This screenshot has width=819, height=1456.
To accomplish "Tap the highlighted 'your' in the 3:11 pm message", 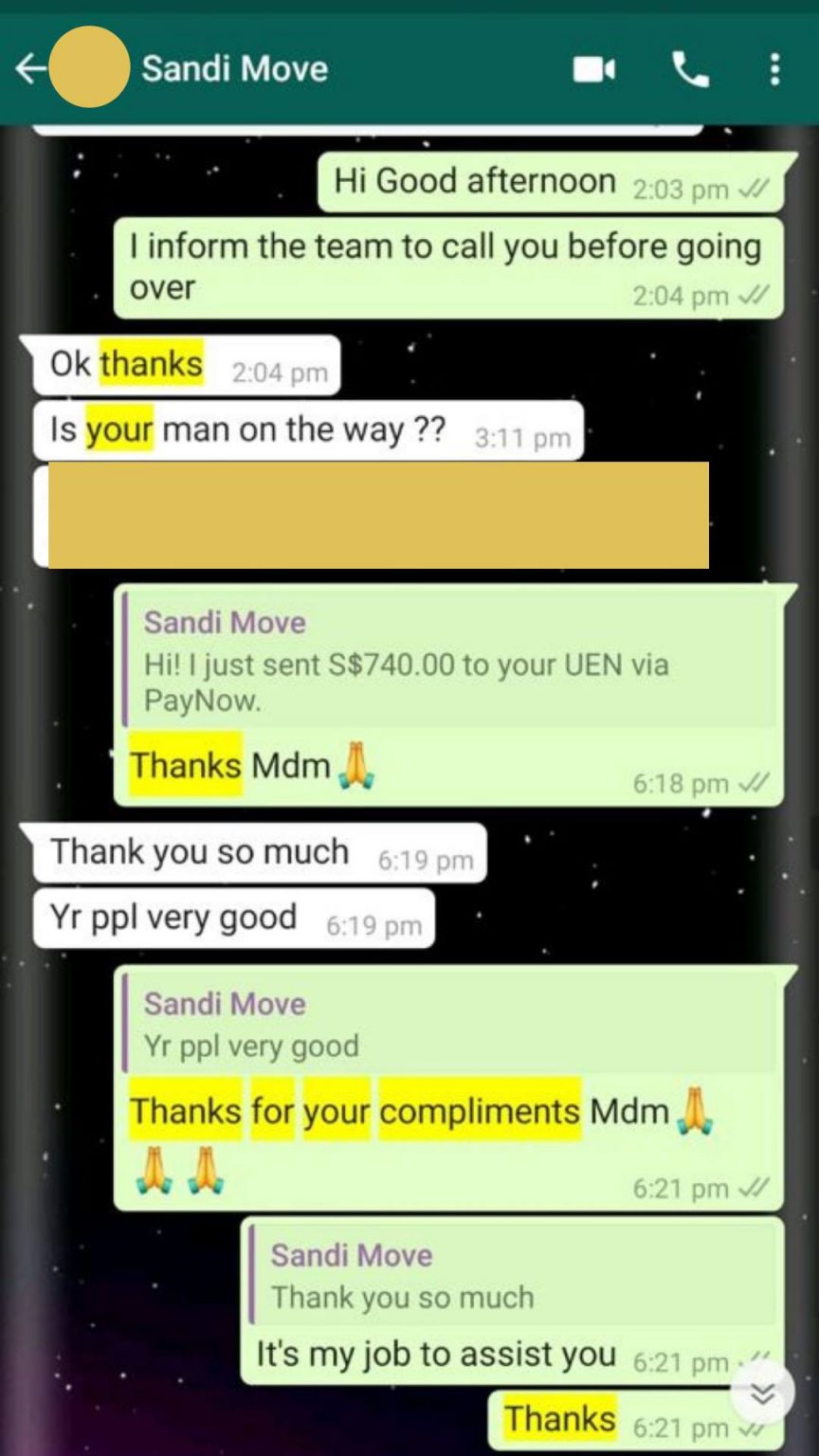I will click(118, 428).
